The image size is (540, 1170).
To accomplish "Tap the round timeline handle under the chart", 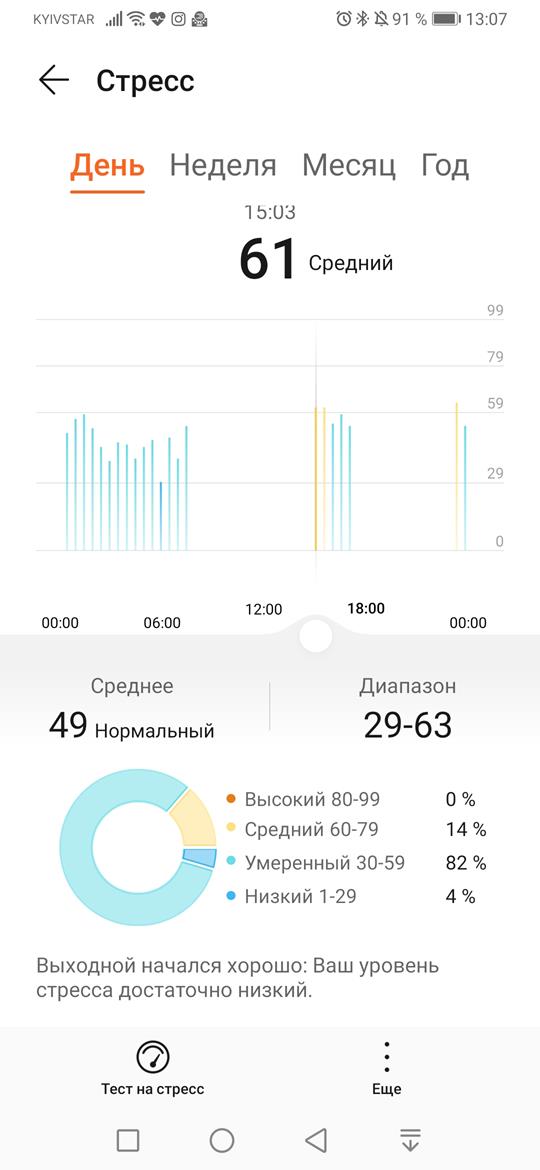I will click(315, 636).
